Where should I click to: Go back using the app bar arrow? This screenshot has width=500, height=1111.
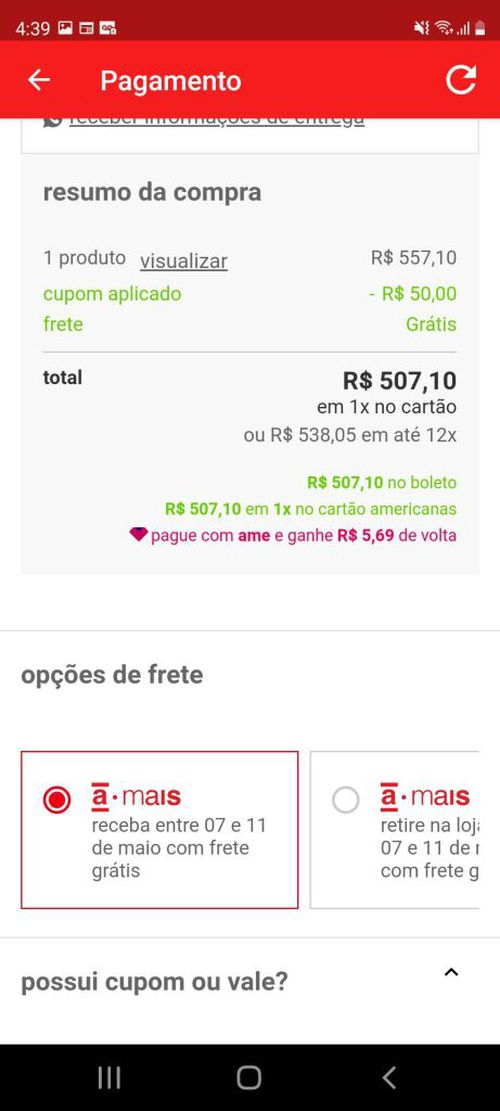click(x=39, y=80)
